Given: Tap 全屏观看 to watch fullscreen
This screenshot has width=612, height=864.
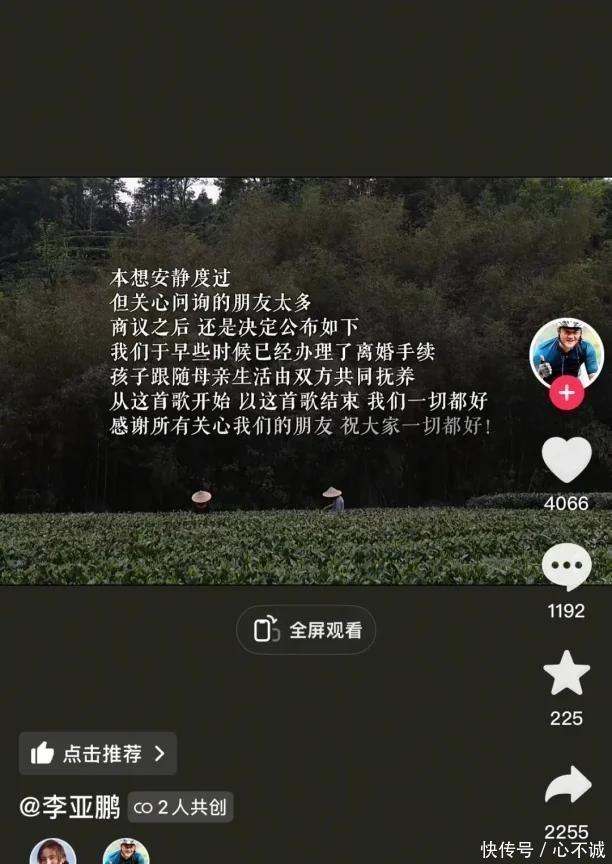Looking at the screenshot, I should click(306, 630).
